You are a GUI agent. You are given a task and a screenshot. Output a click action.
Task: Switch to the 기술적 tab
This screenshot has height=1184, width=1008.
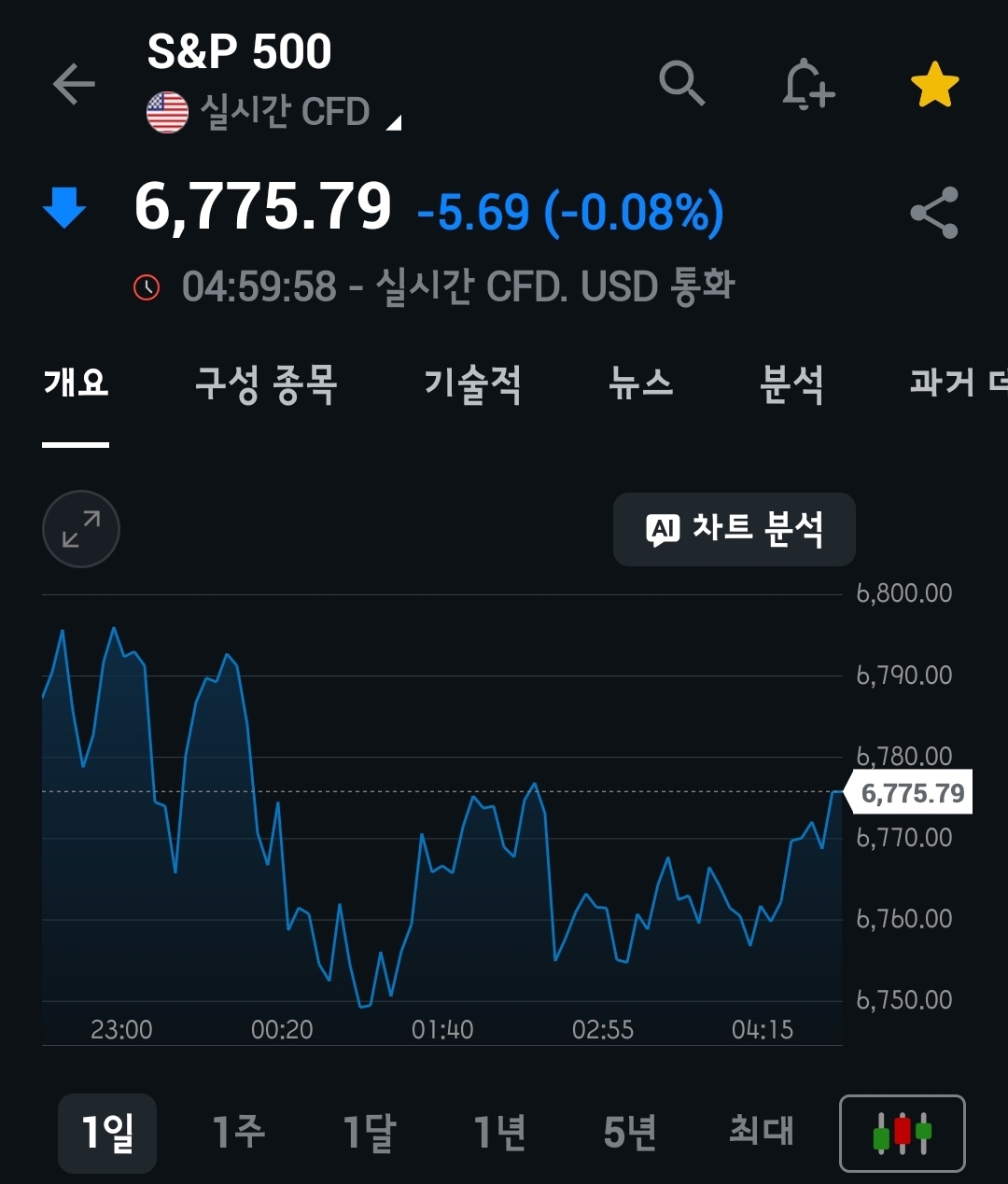pyautogui.click(x=472, y=383)
